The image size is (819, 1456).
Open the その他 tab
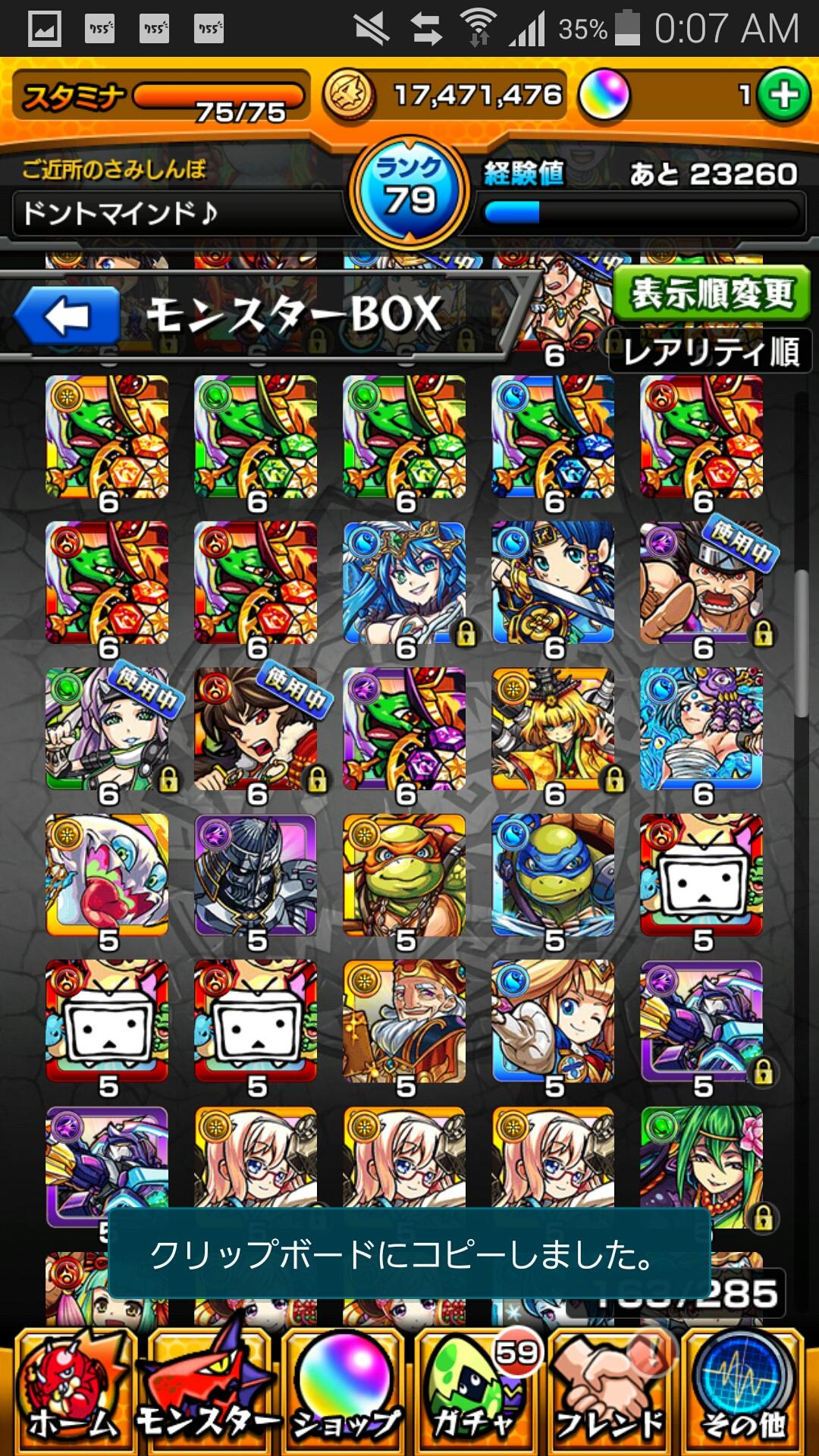click(745, 1394)
